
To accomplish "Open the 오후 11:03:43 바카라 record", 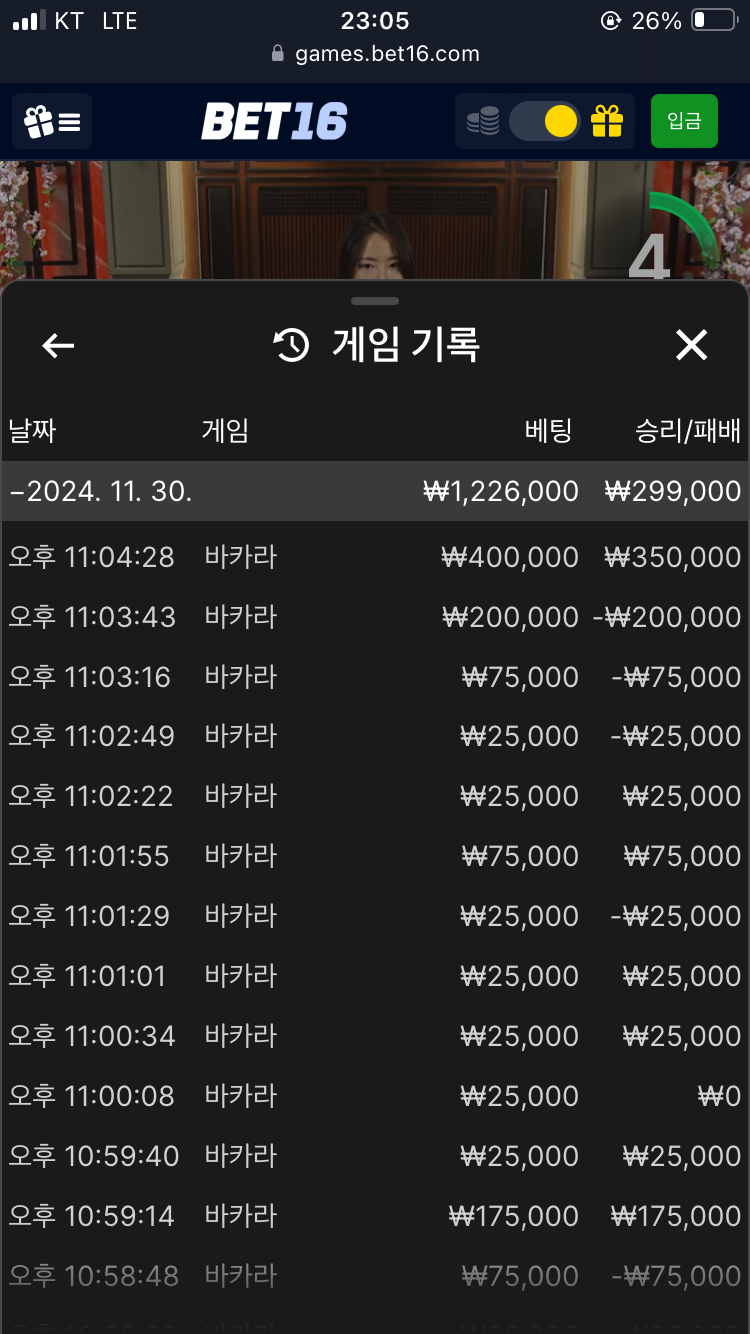I will [375, 617].
